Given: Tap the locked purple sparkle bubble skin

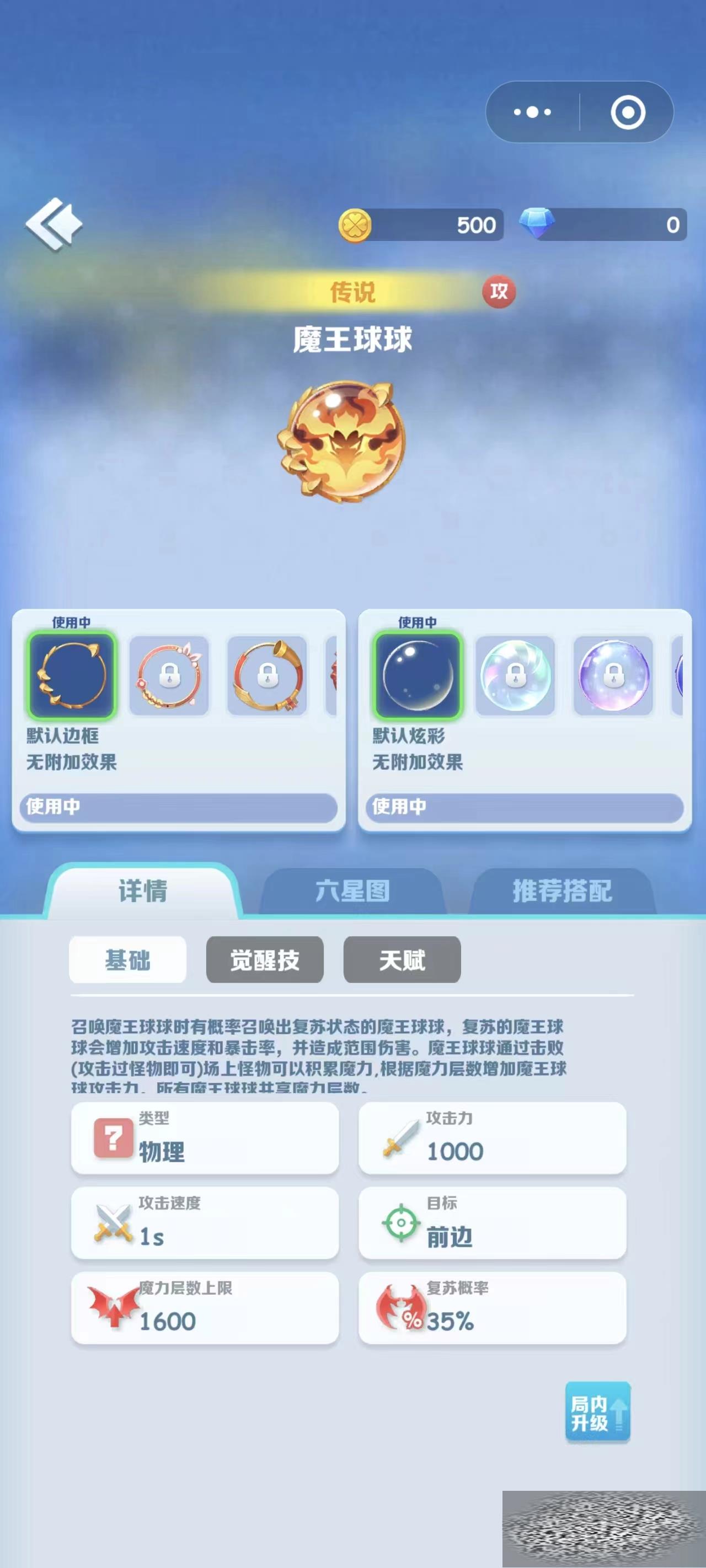Looking at the screenshot, I should 613,675.
